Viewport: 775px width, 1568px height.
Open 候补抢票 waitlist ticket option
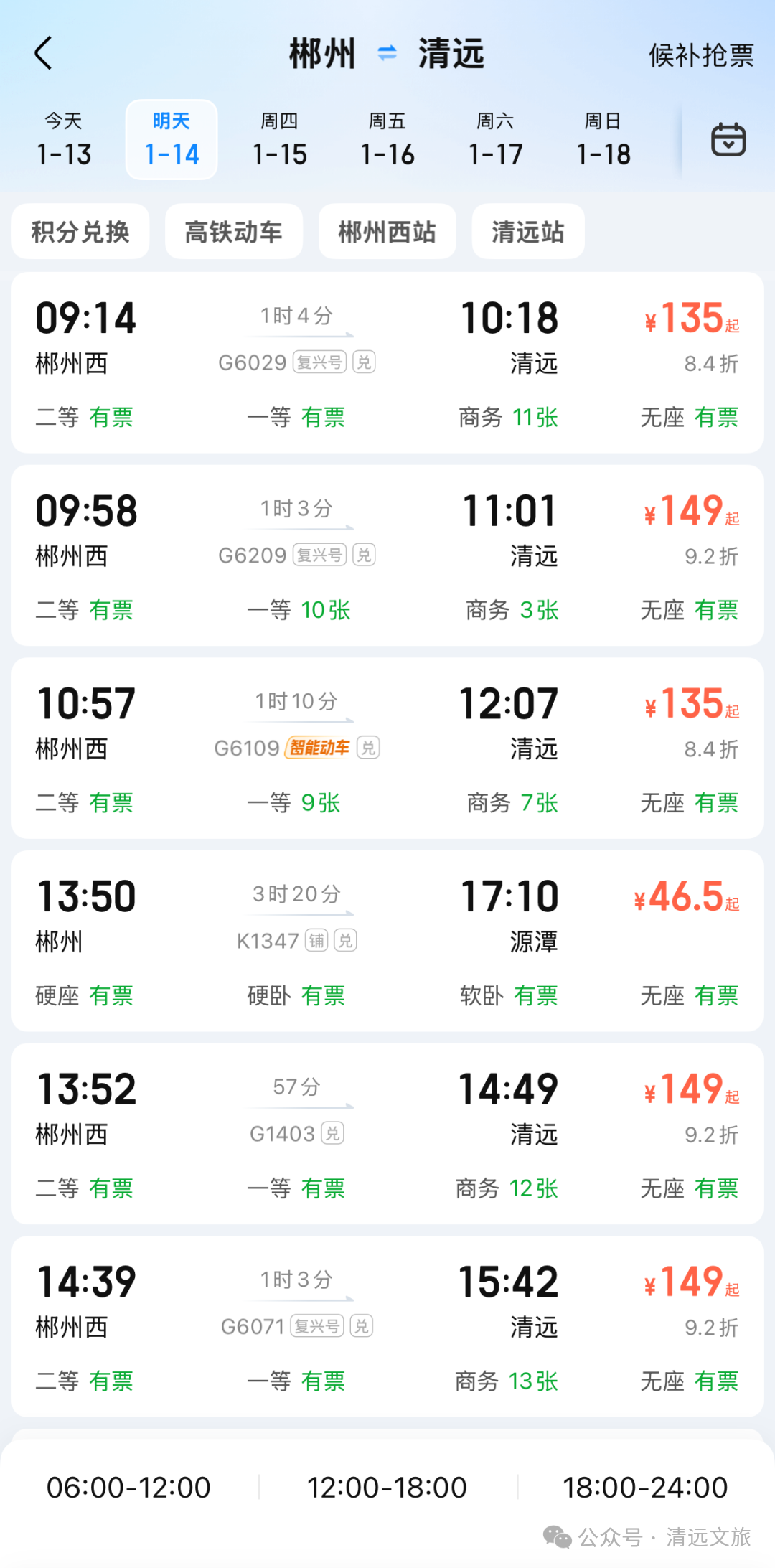coord(700,55)
